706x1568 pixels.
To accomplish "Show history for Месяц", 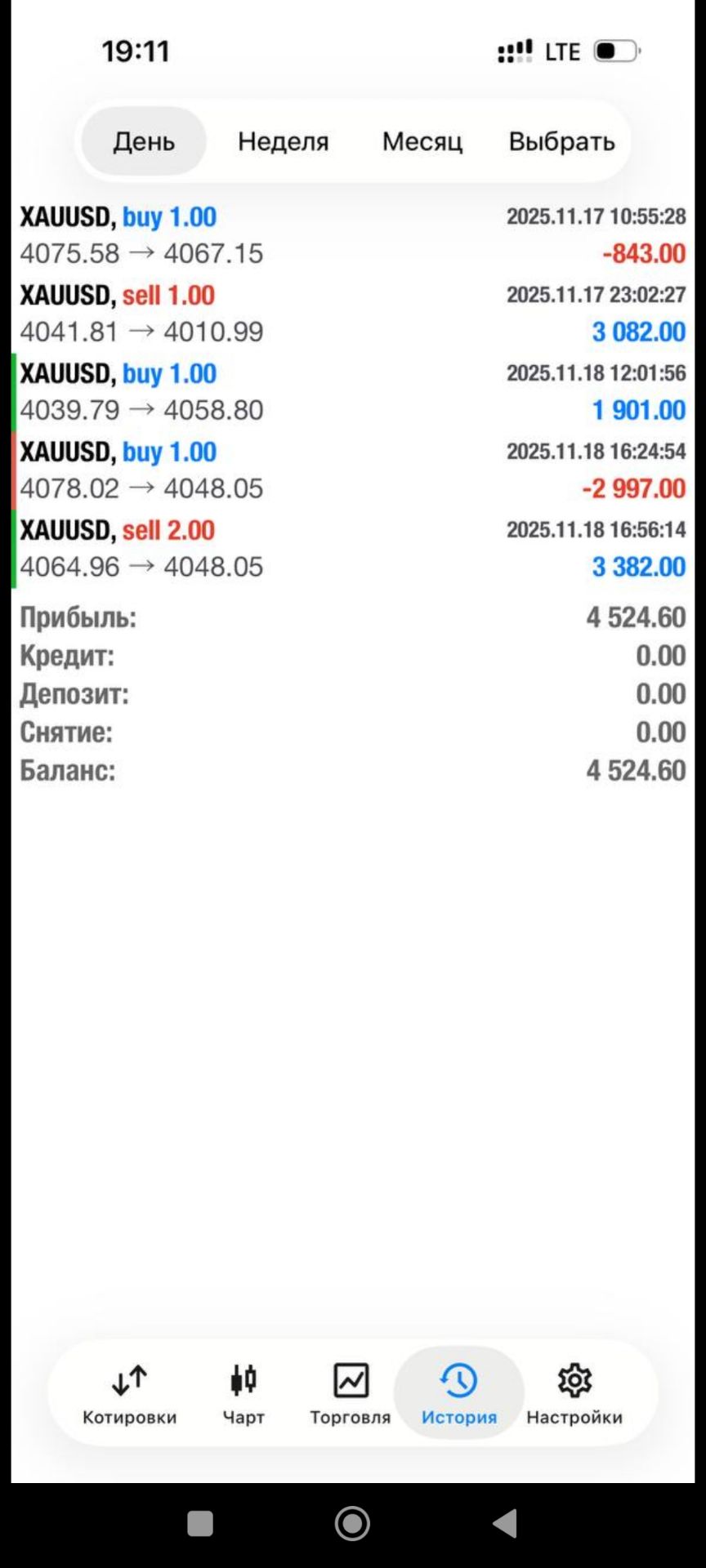I will (422, 141).
